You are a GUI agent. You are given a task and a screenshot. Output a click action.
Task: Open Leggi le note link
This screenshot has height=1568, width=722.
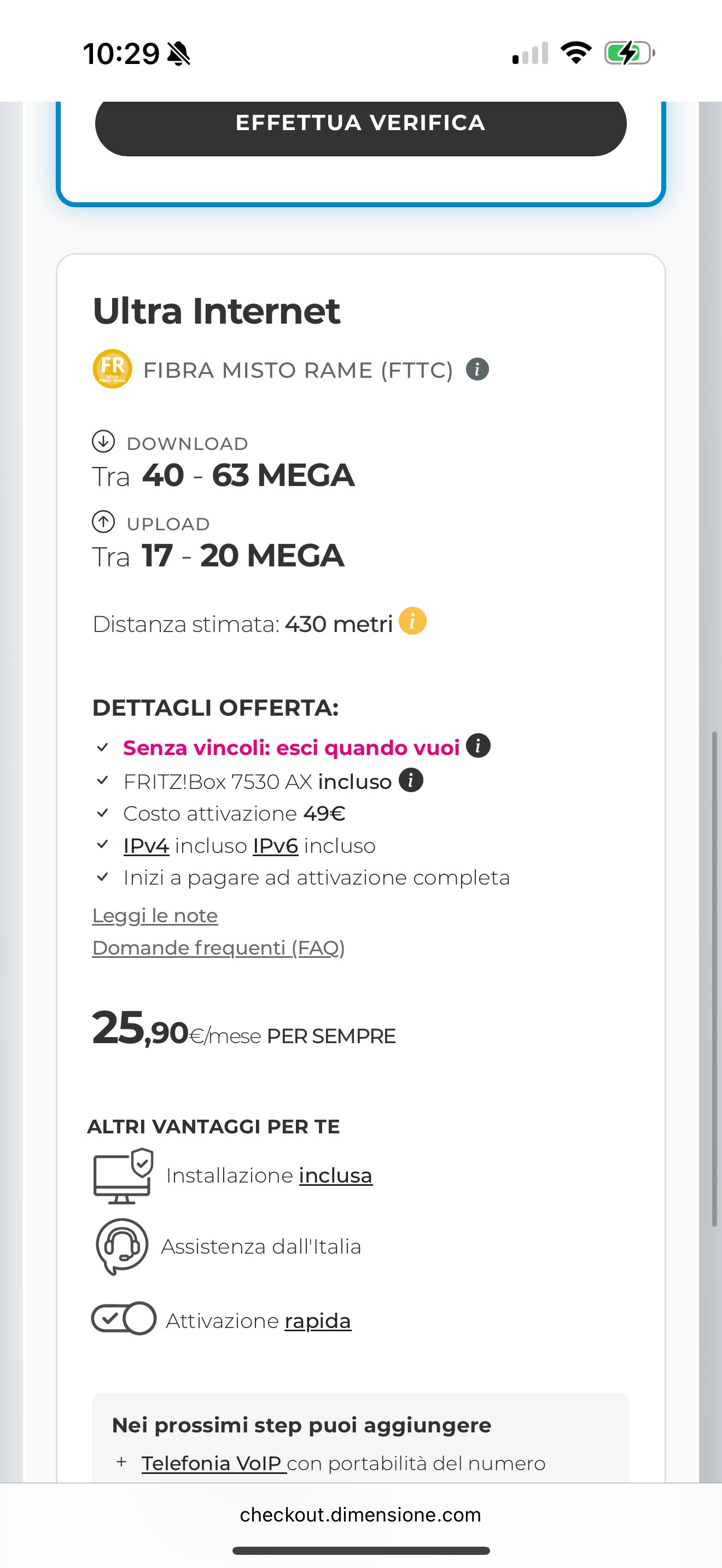pyautogui.click(x=155, y=915)
